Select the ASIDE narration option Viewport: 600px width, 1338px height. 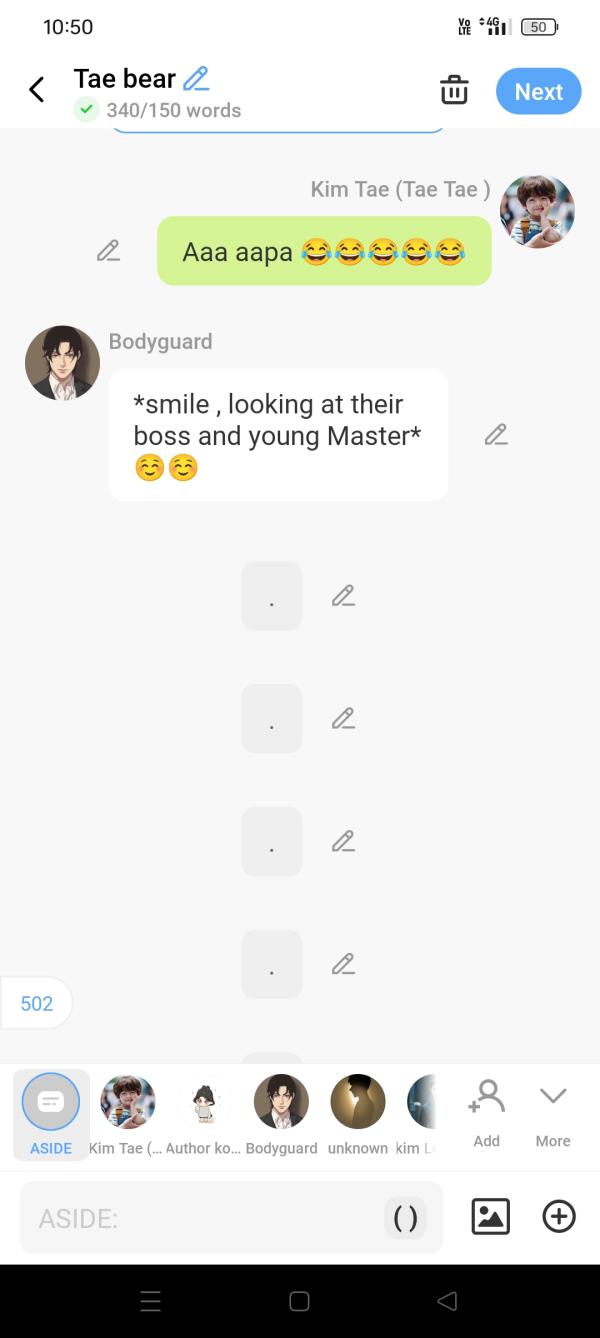coord(51,1113)
